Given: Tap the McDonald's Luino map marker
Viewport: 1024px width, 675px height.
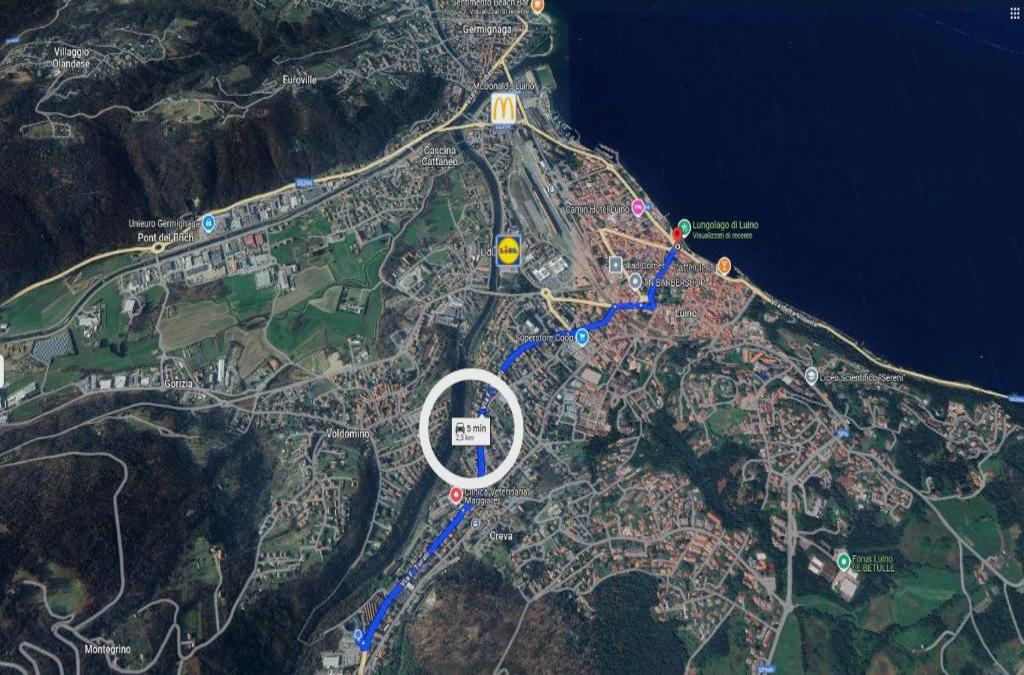Looking at the screenshot, I should (503, 109).
